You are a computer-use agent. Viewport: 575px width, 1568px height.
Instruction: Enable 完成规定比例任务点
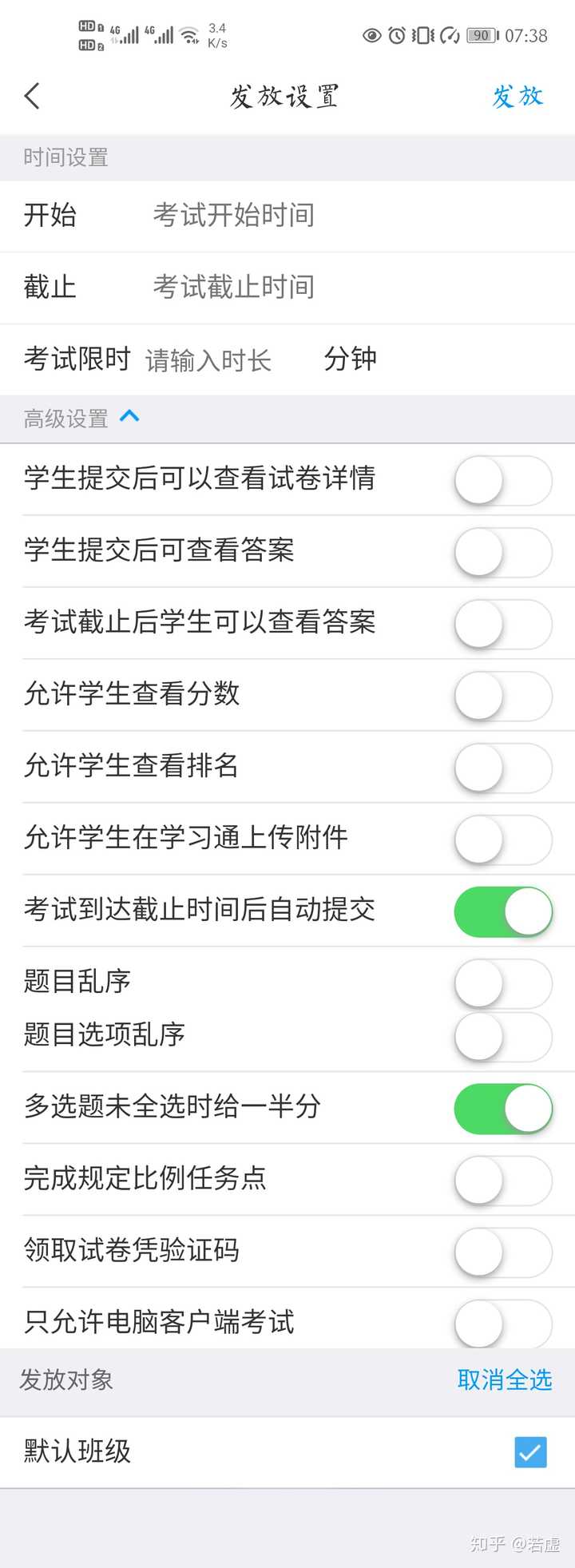pyautogui.click(x=502, y=1180)
